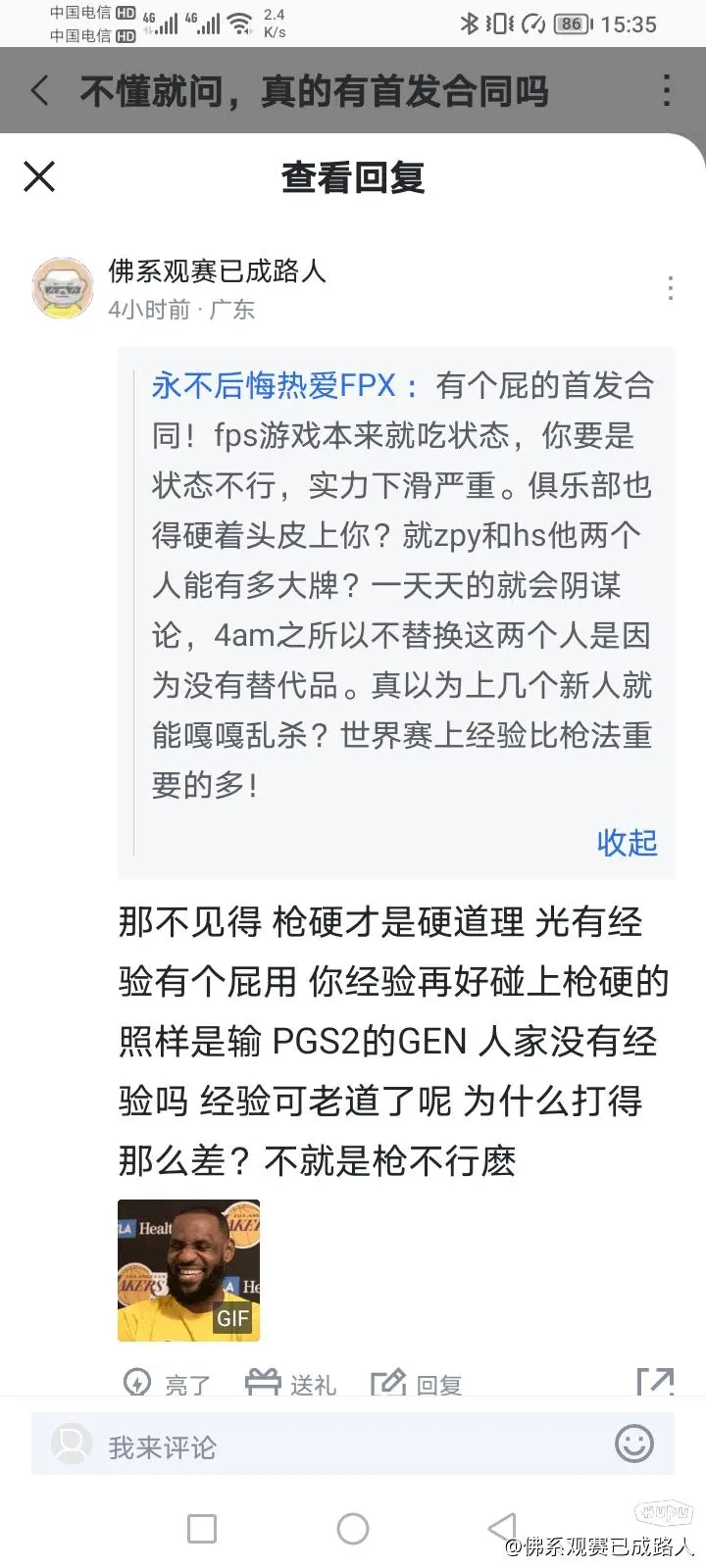Light up this reply with 亮了
This screenshot has height=1568, width=706.
click(x=167, y=1384)
